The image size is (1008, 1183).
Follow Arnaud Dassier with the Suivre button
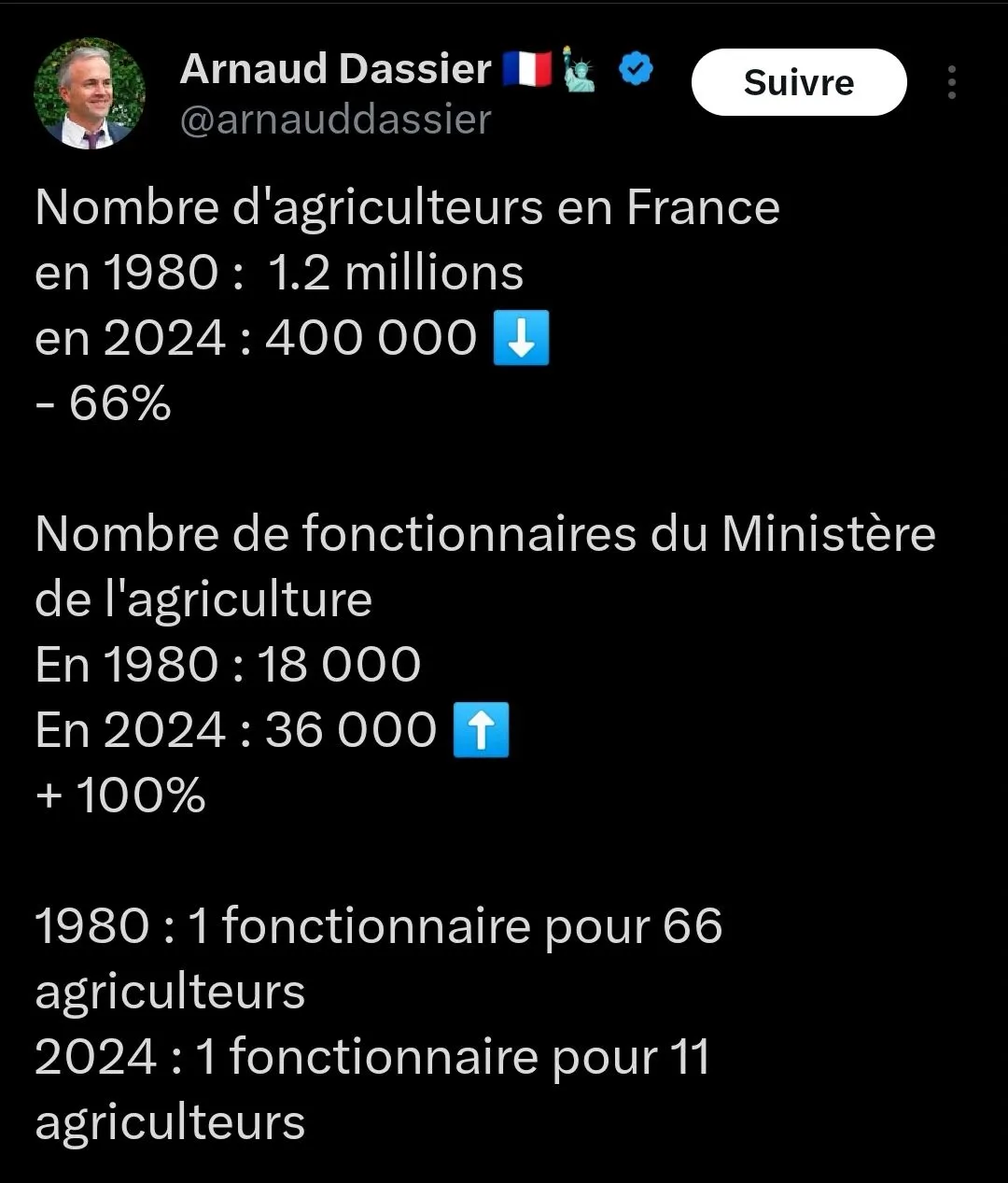point(798,82)
